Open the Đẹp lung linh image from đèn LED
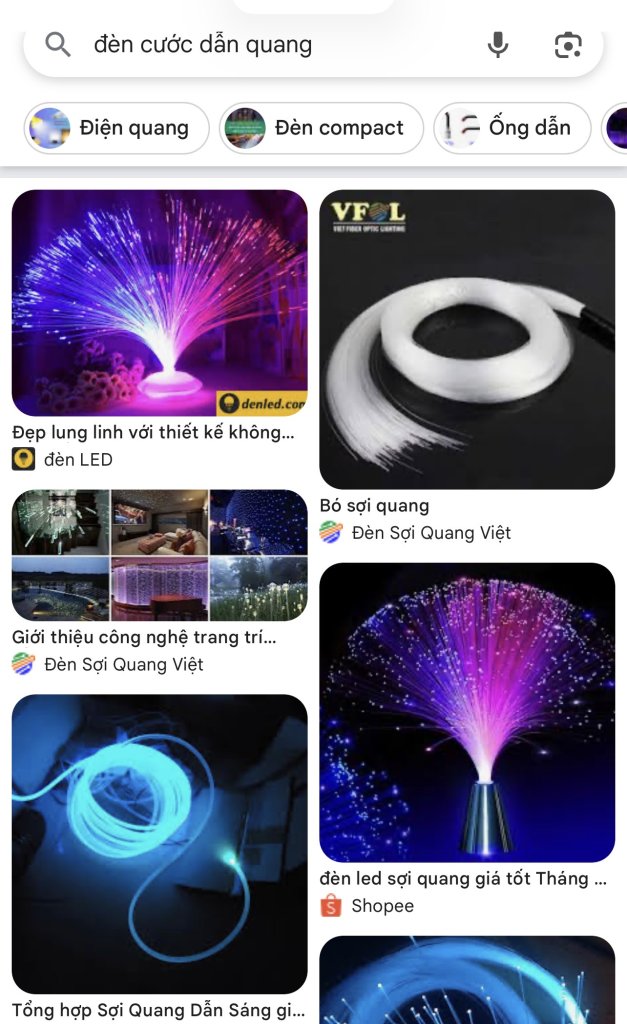627x1024 pixels. click(159, 303)
